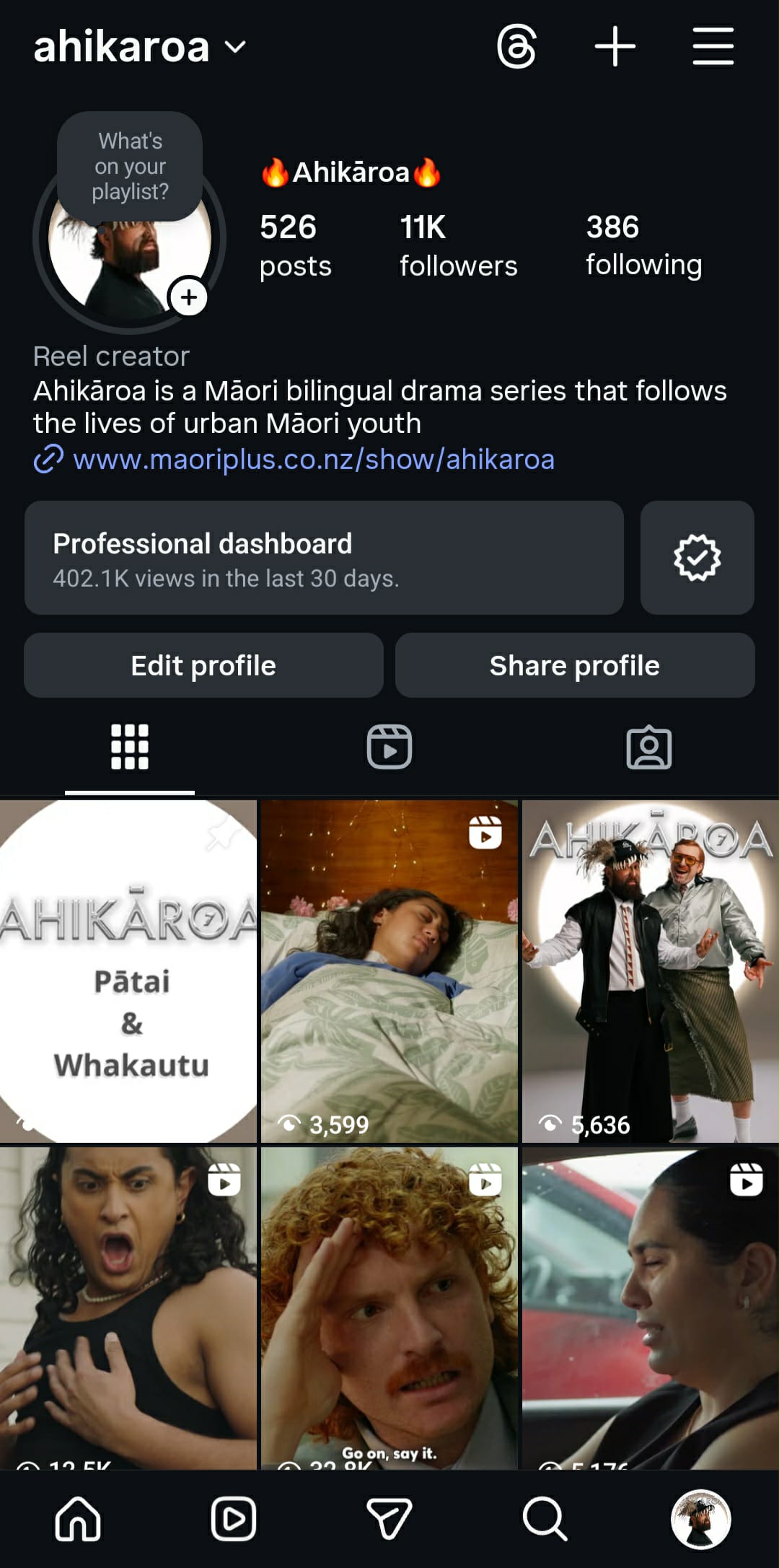This screenshot has width=779, height=1568.
Task: View the 11K followers list
Action: click(x=459, y=245)
